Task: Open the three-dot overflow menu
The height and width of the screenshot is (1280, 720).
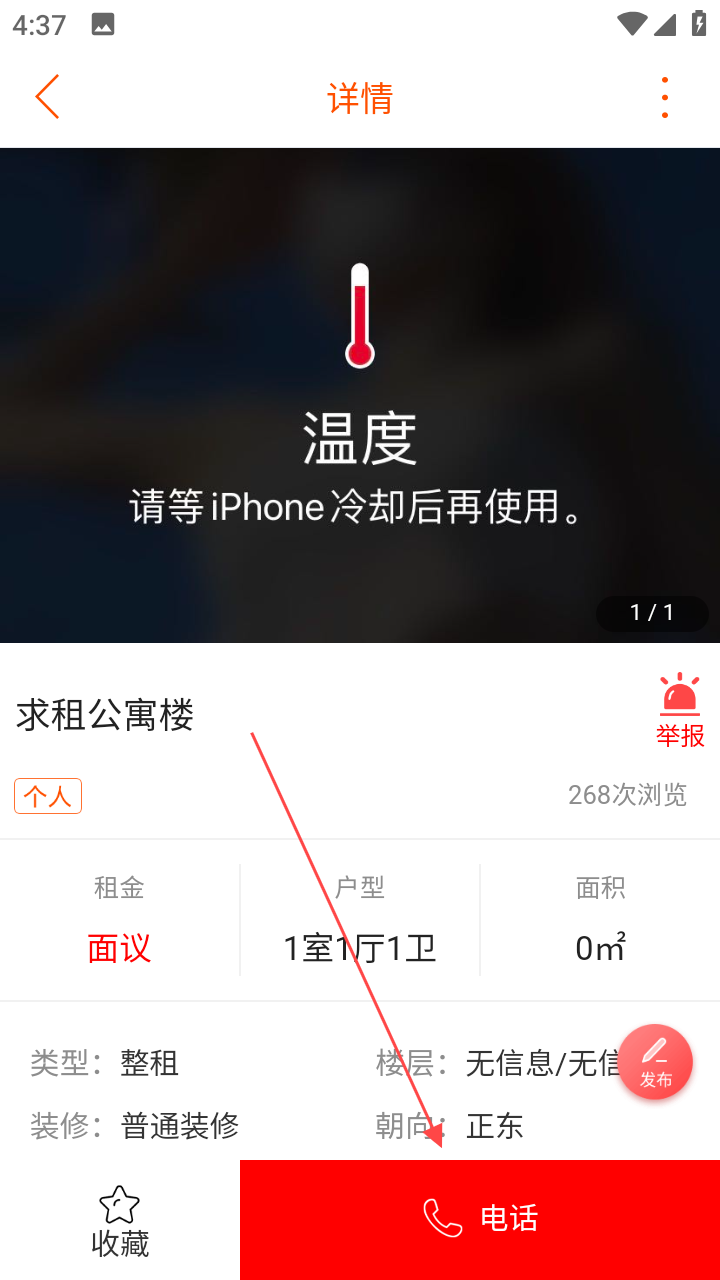Action: tap(664, 97)
